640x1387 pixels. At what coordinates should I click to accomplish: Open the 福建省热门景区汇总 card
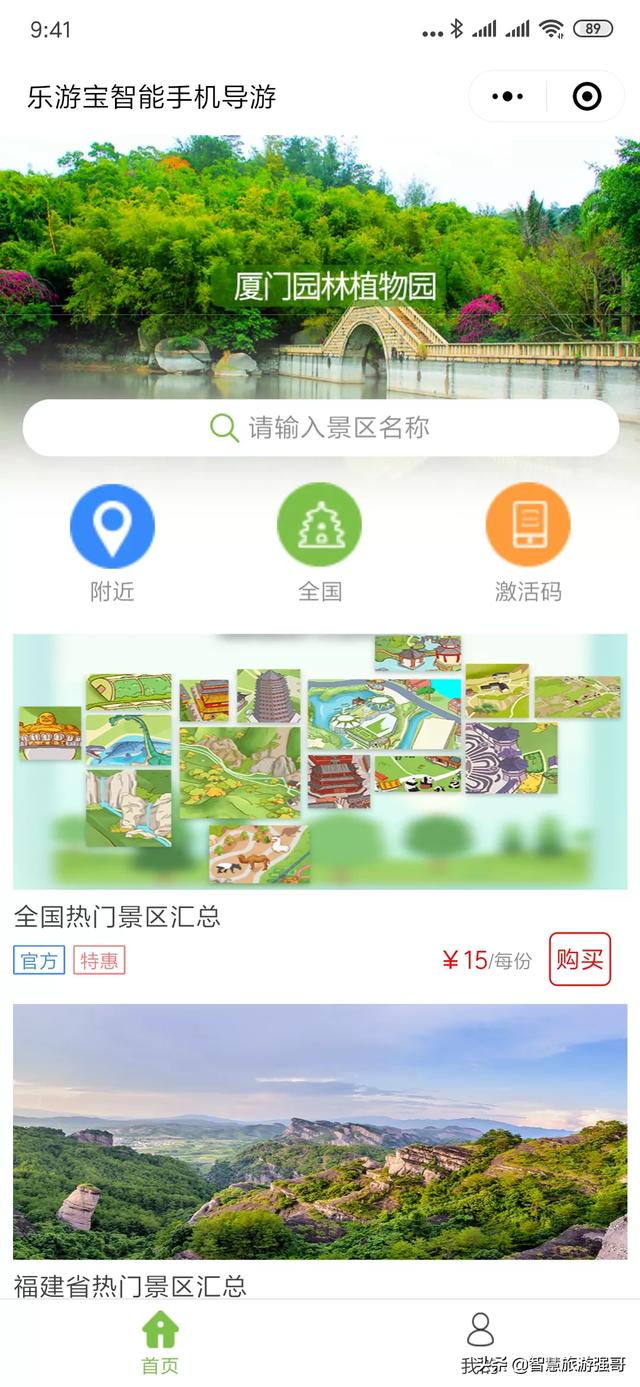click(320, 1132)
